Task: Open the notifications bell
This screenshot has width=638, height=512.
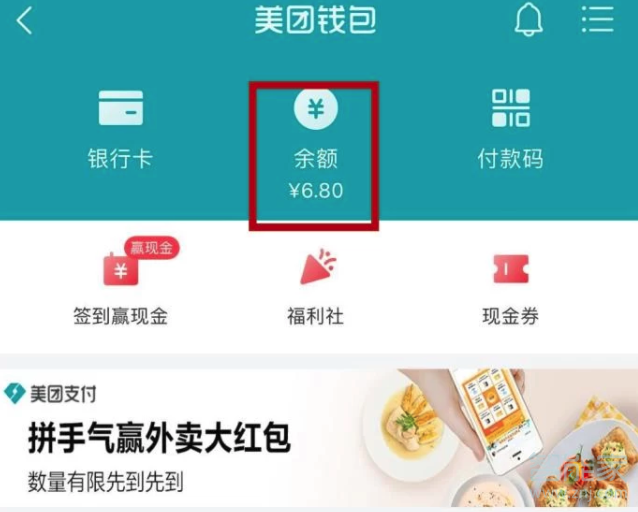Action: coord(528,21)
